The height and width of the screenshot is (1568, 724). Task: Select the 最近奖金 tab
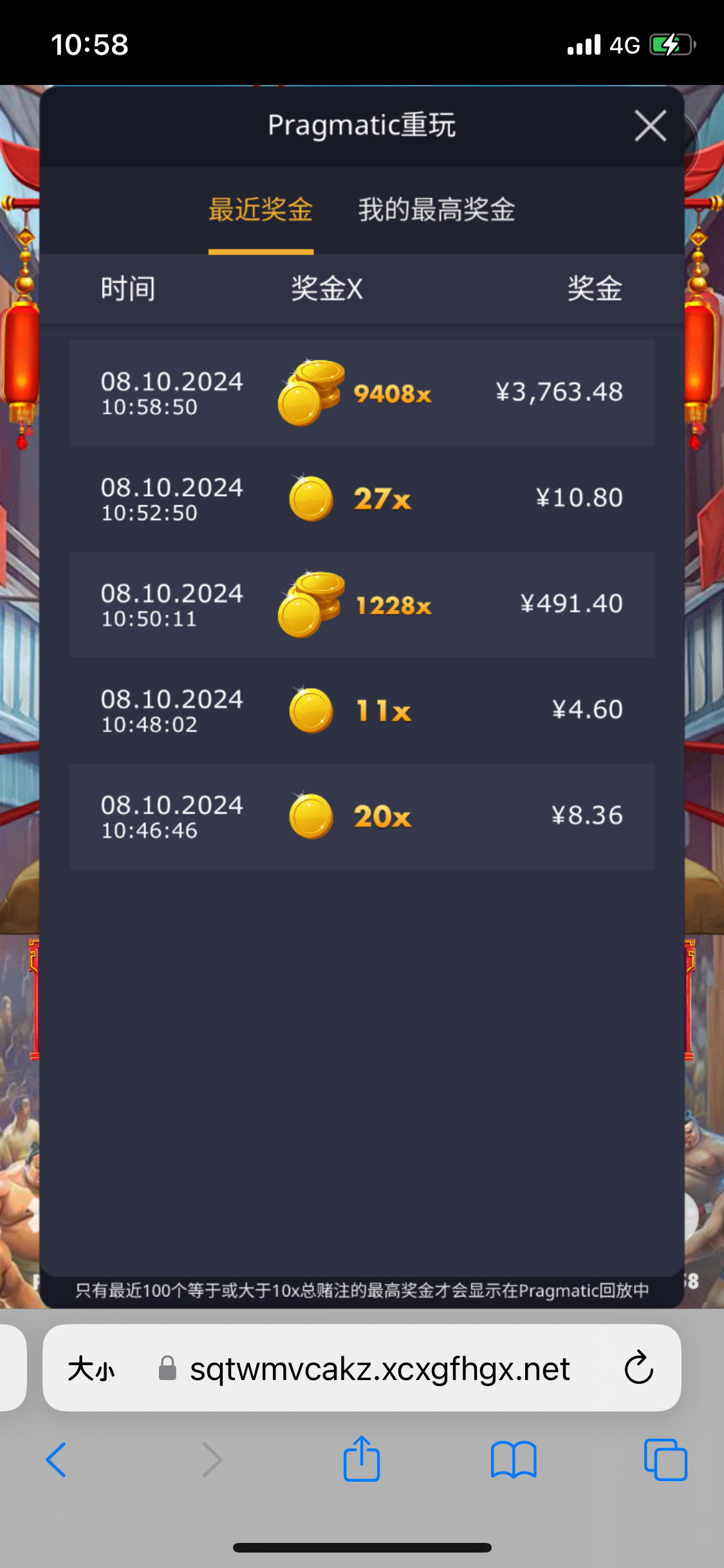(261, 210)
